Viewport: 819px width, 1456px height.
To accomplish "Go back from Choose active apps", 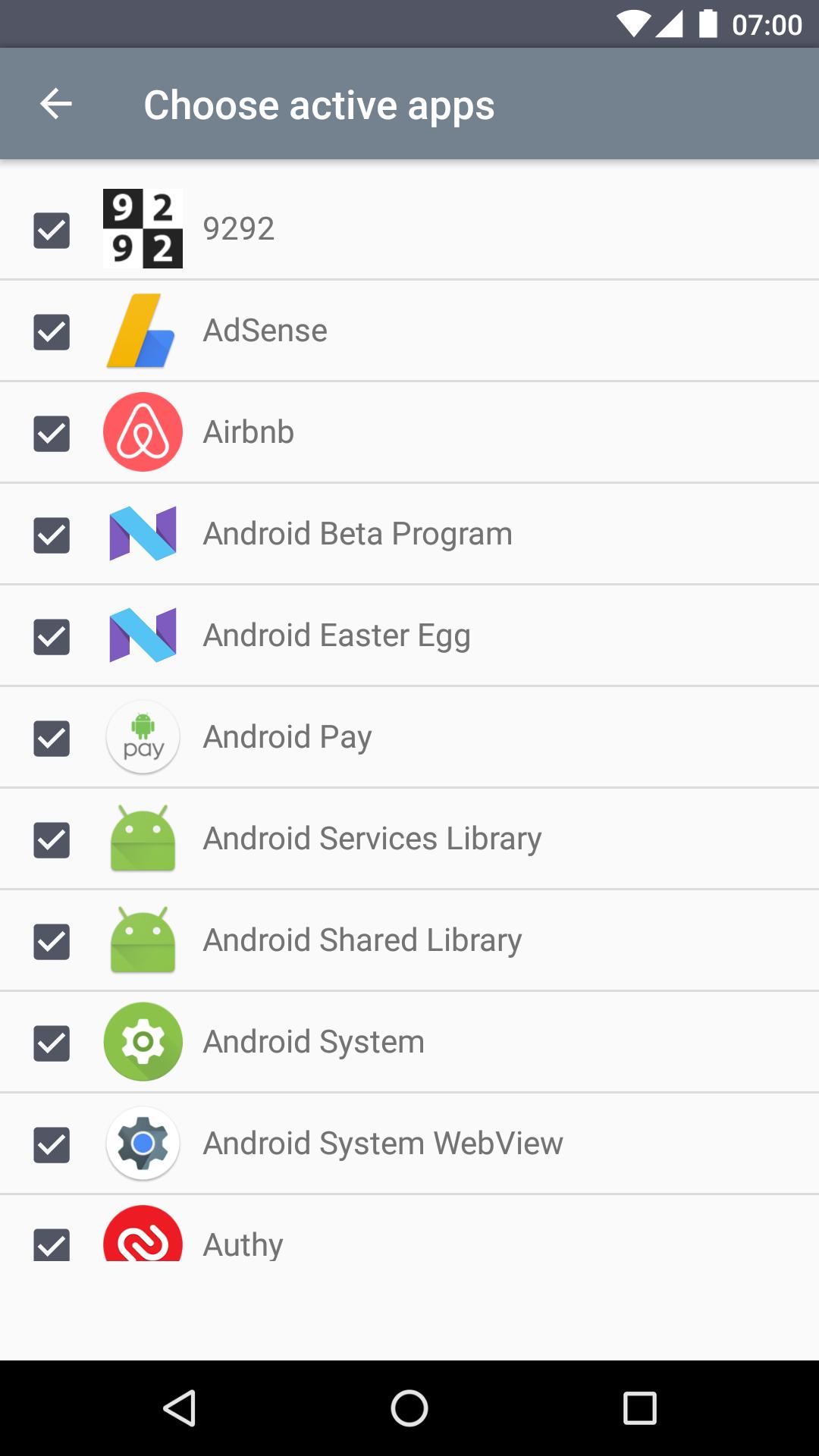I will pos(56,104).
